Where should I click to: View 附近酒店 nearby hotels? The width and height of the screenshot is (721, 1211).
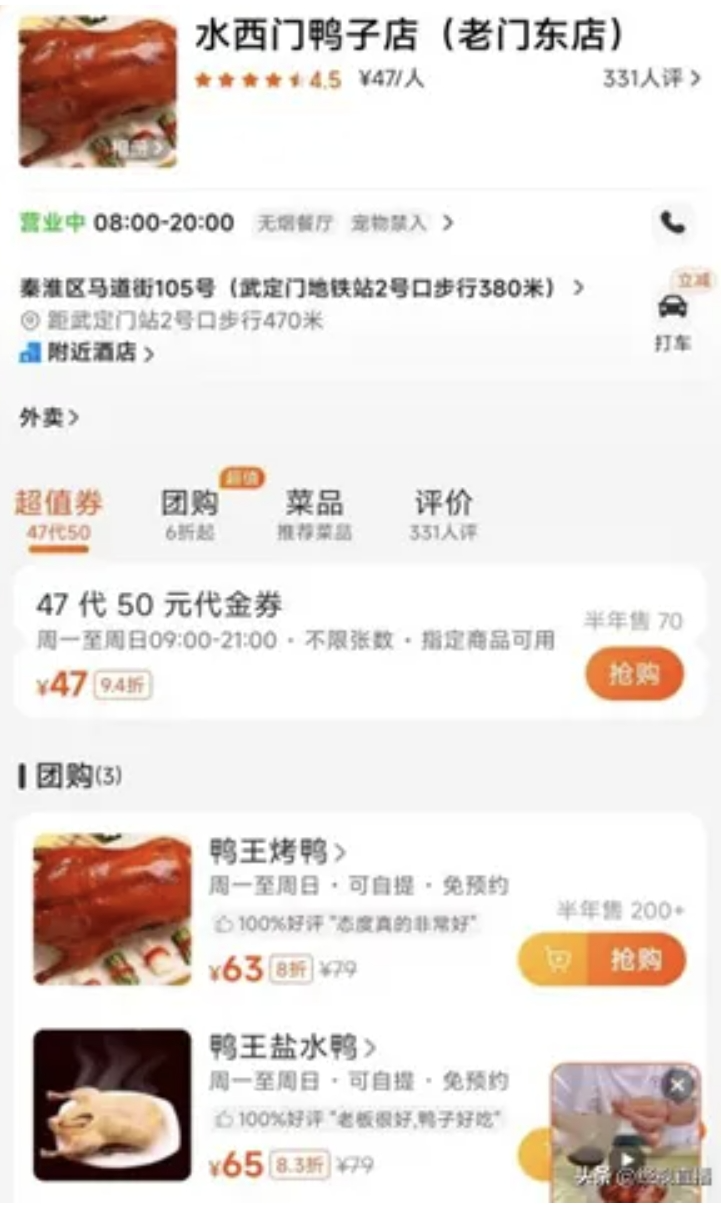pyautogui.click(x=88, y=353)
